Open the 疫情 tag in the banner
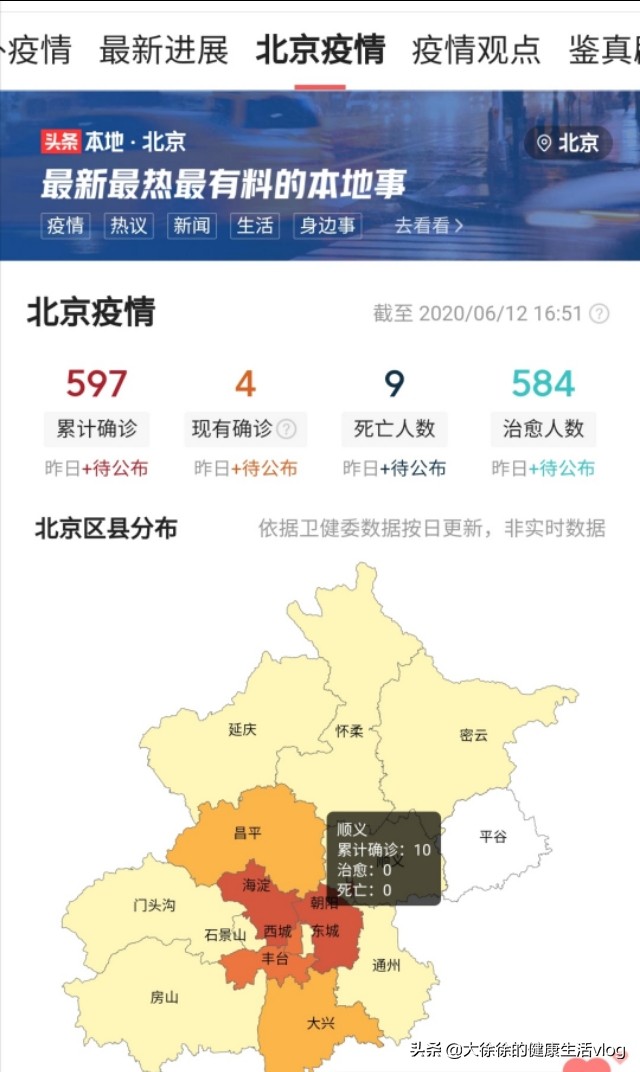The width and height of the screenshot is (640, 1072). (x=66, y=226)
